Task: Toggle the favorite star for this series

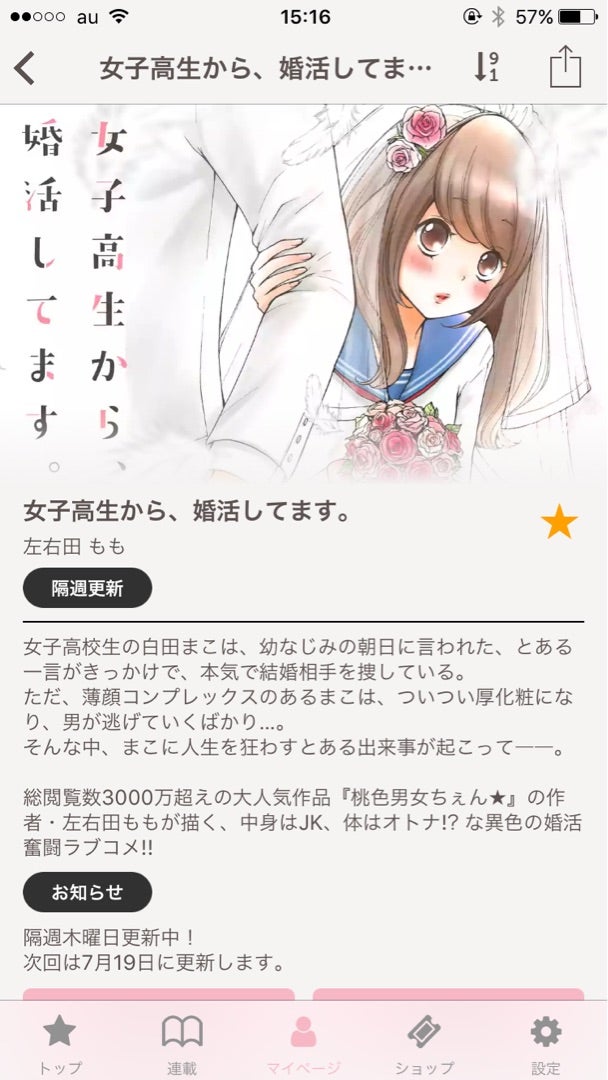Action: (x=559, y=522)
